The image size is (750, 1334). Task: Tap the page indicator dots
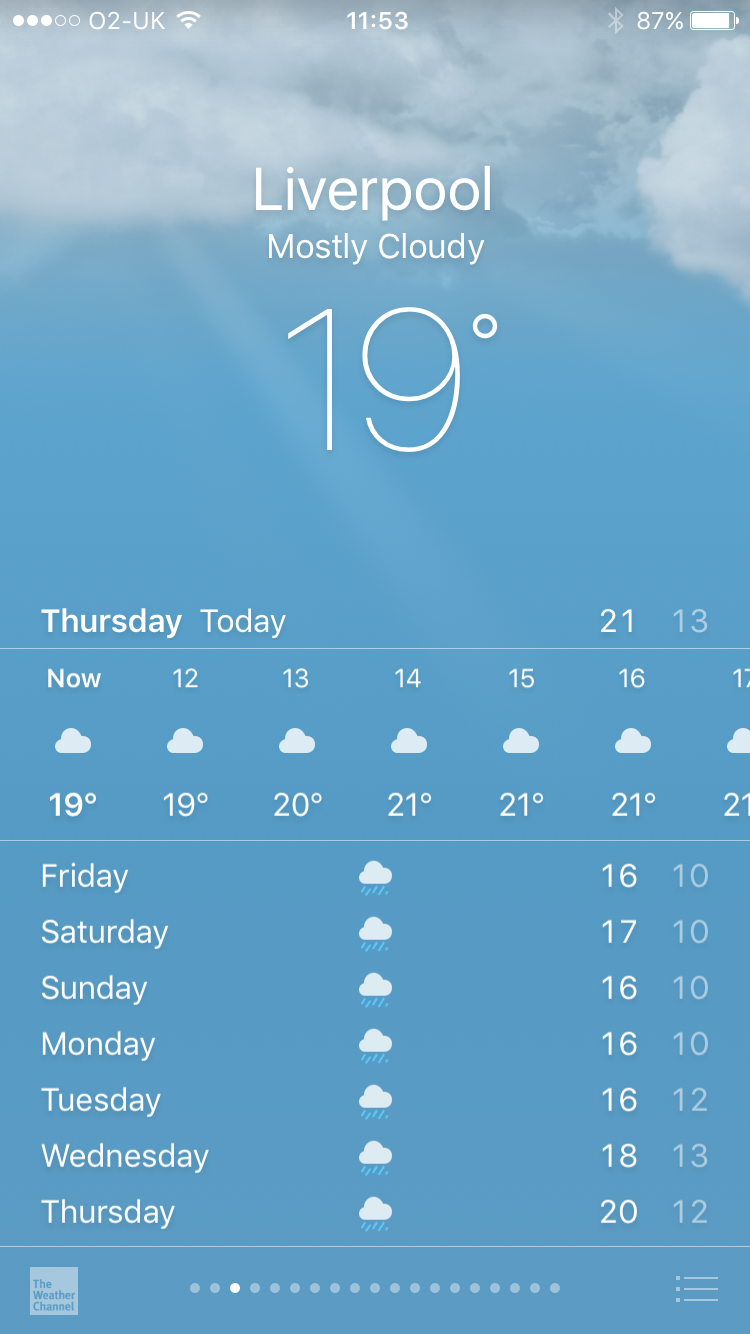tap(375, 1288)
